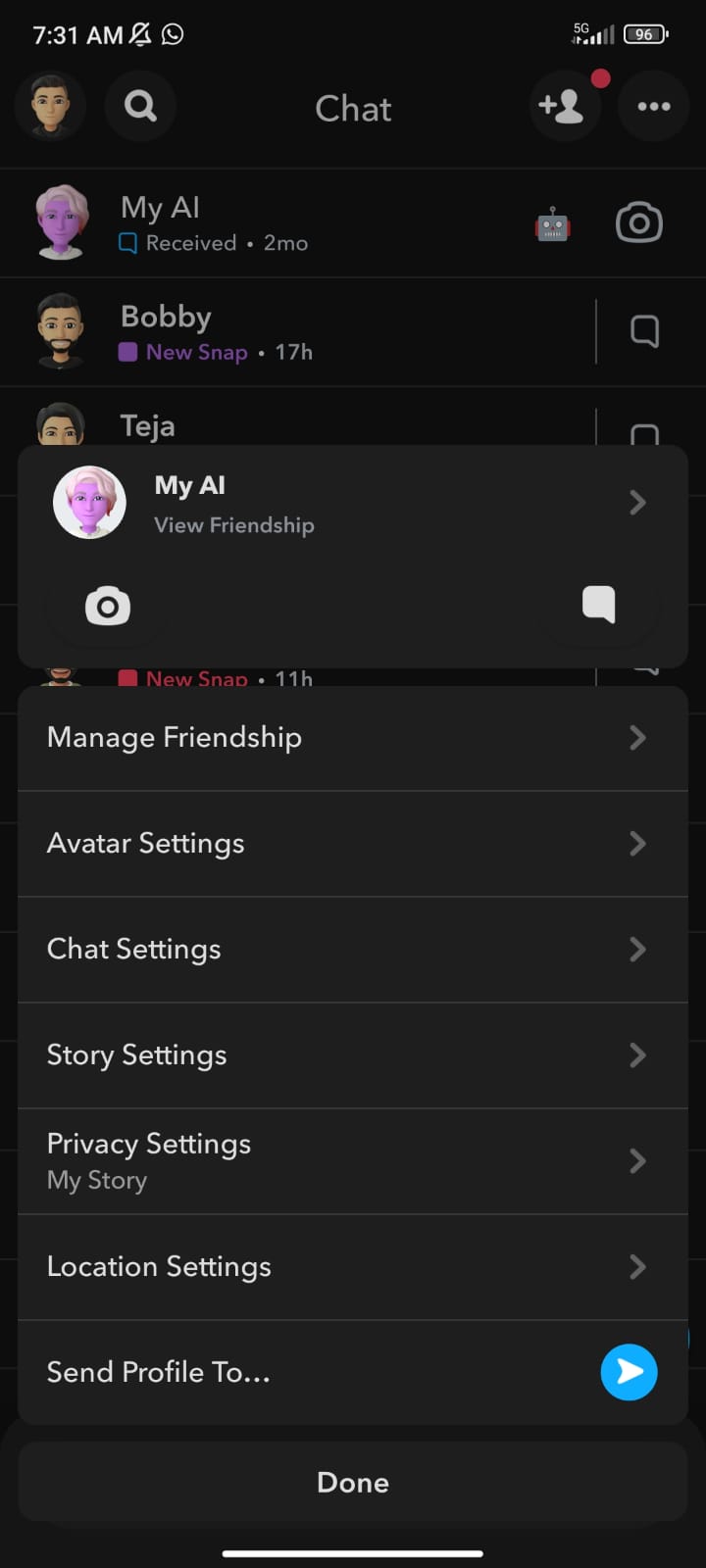Open the three-dot more menu
The image size is (706, 1568).
point(653,107)
